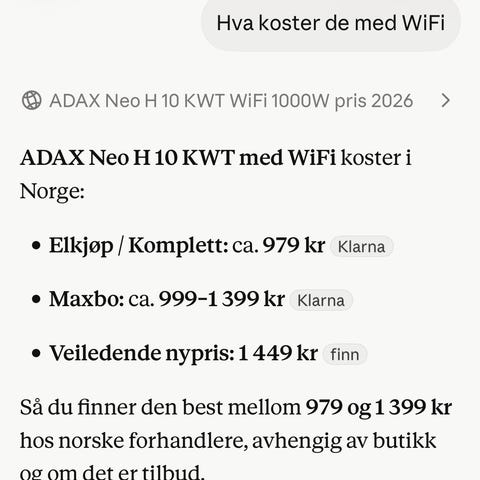Open the Klarna source chip next to Maxbo
The width and height of the screenshot is (480, 480).
point(321,300)
